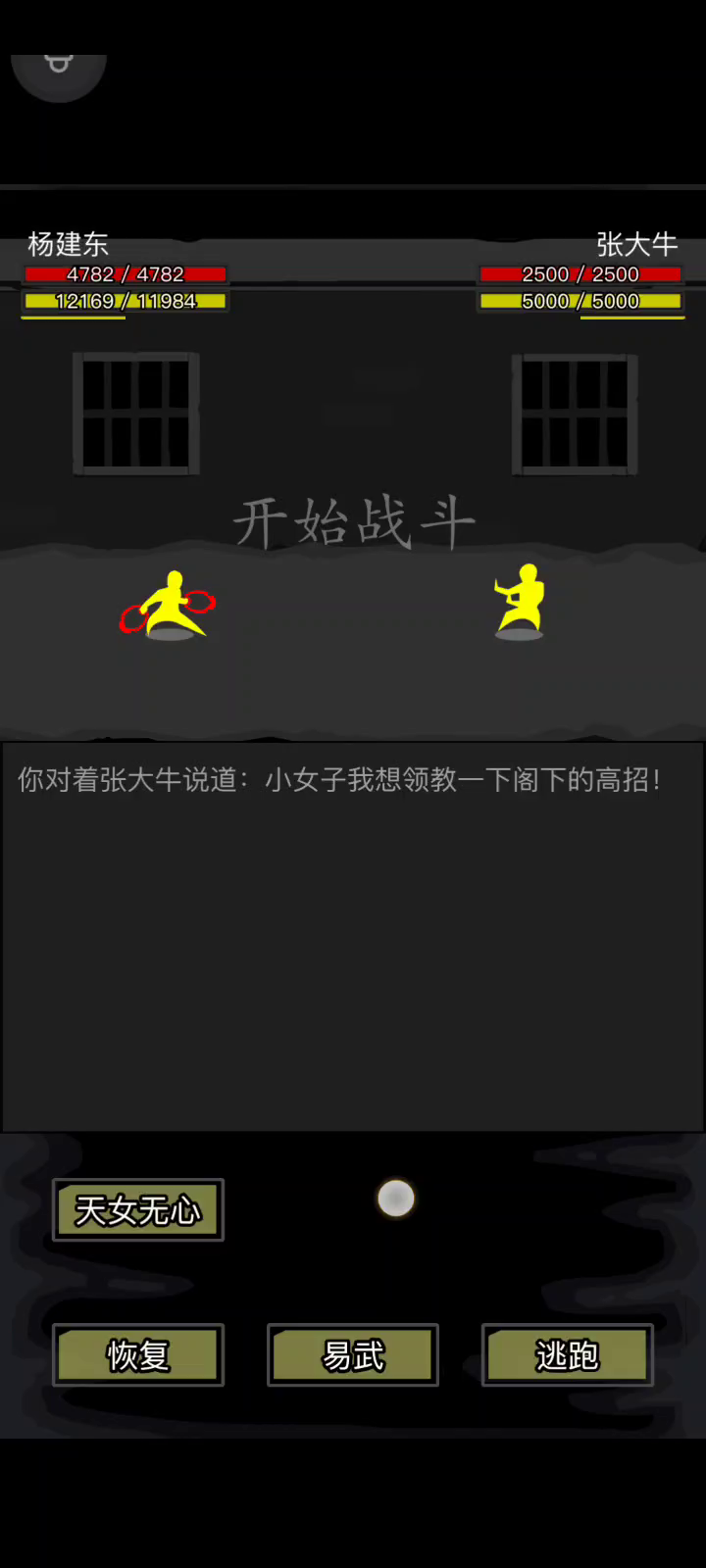Open 易武 to switch martial art
This screenshot has width=706, height=1568.
click(353, 1355)
